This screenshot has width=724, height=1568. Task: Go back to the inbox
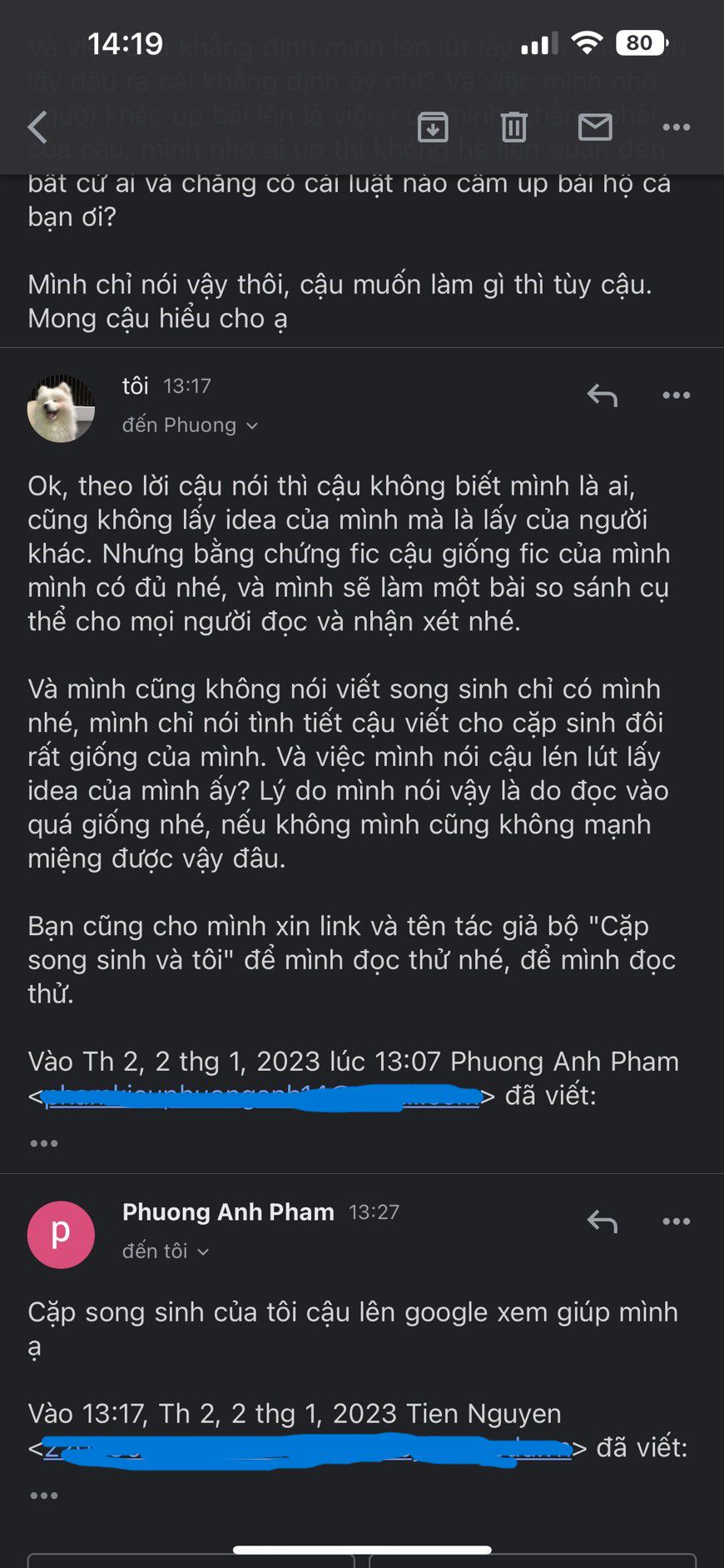click(x=37, y=127)
